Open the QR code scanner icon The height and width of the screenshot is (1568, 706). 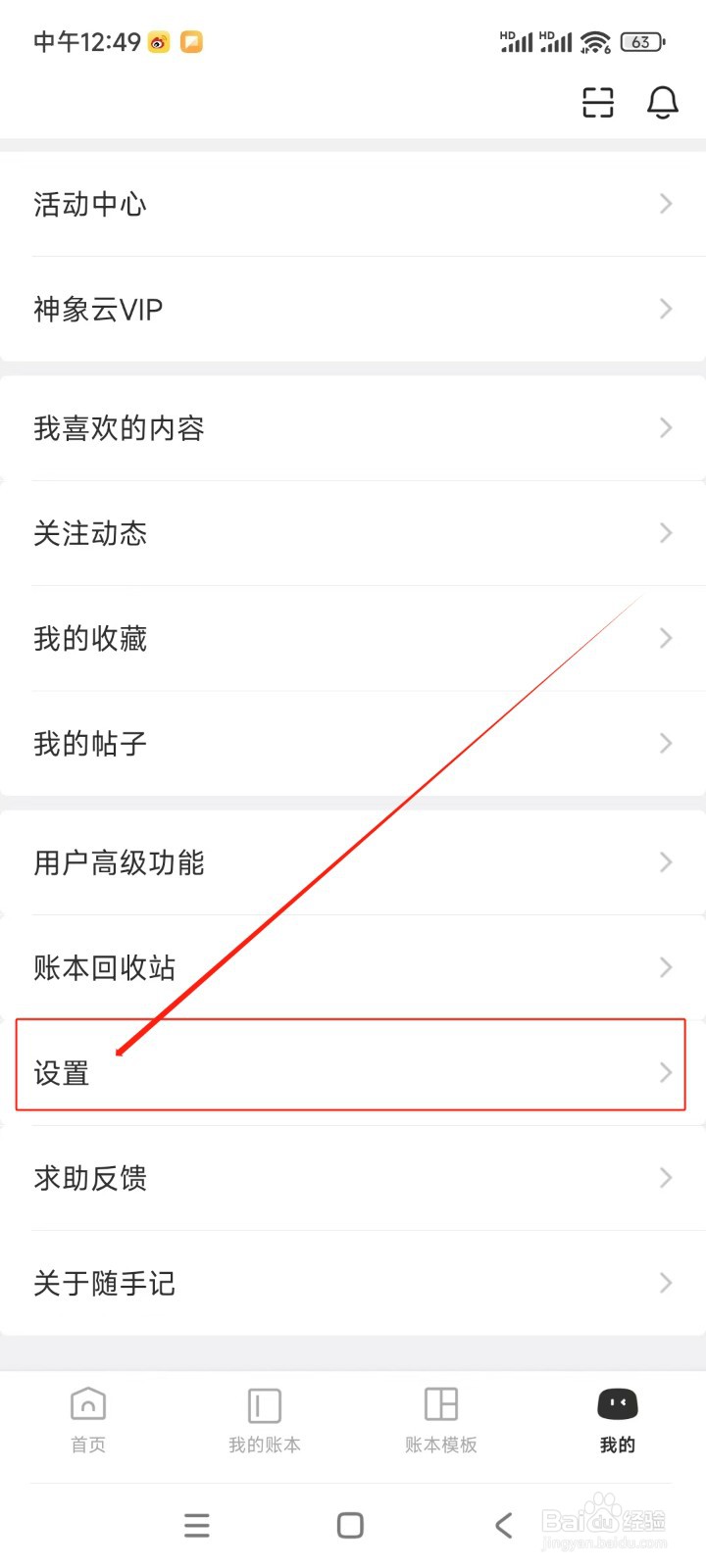(x=597, y=103)
